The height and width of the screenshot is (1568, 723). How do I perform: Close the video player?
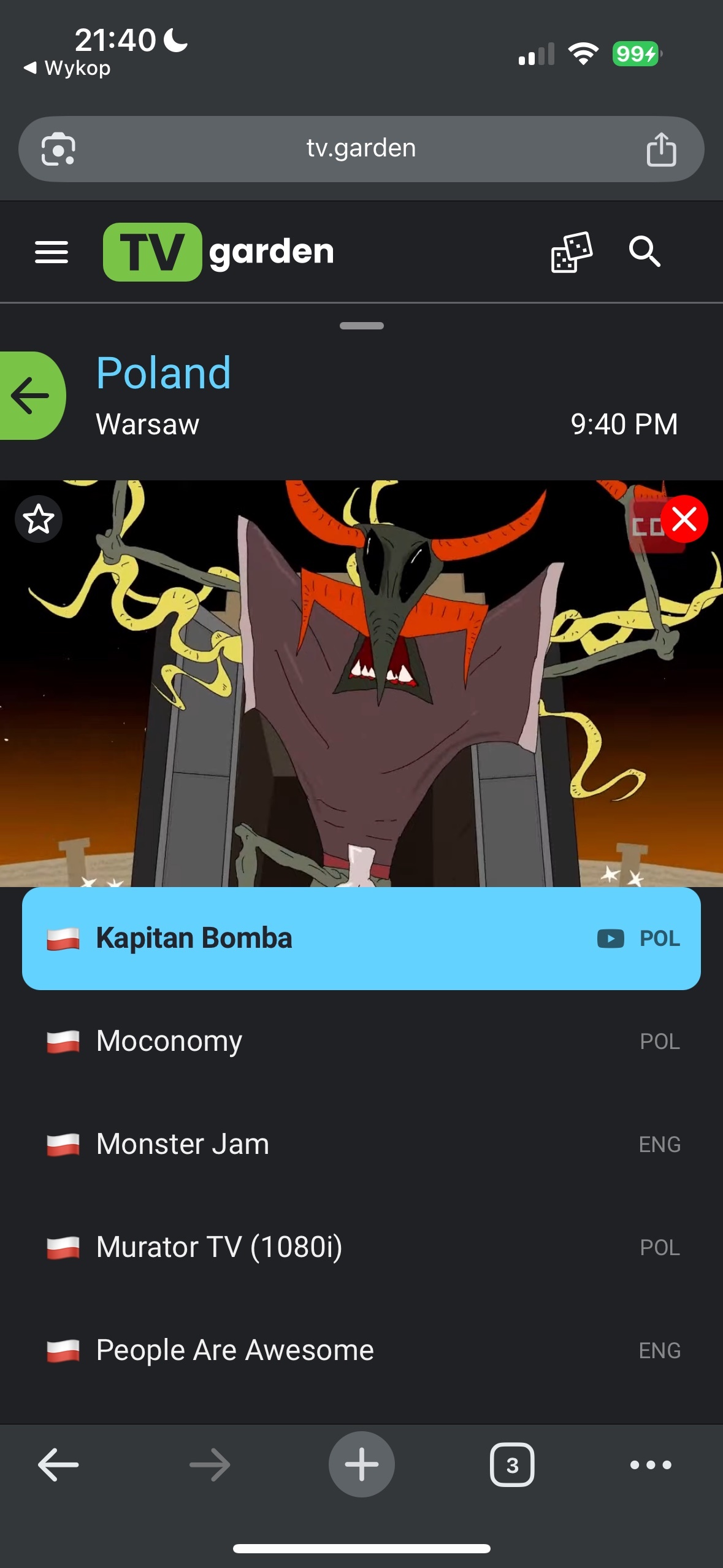[684, 519]
